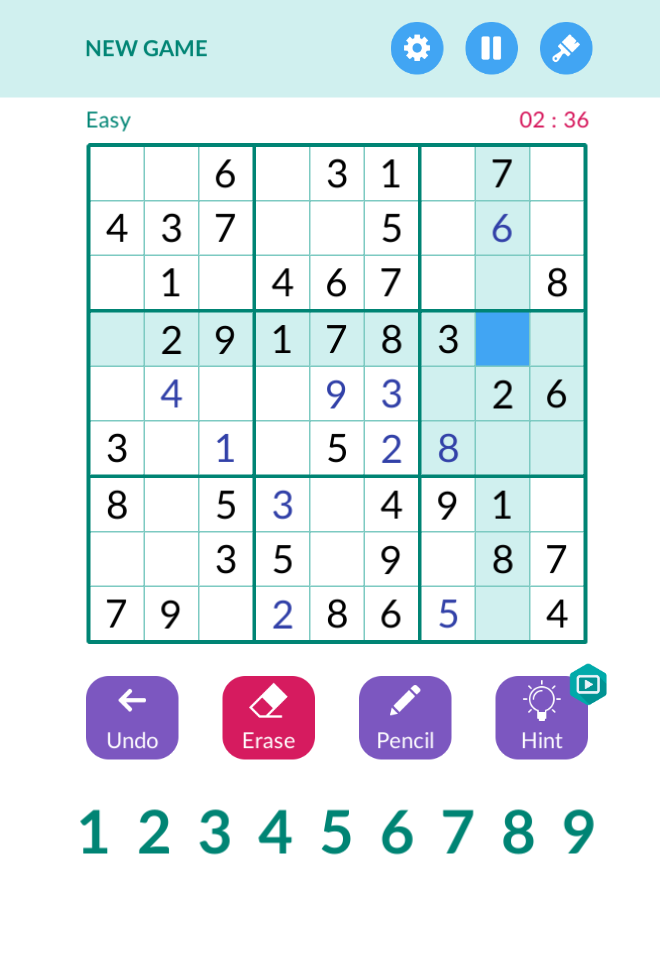Open the paintbrush theme option

(566, 48)
